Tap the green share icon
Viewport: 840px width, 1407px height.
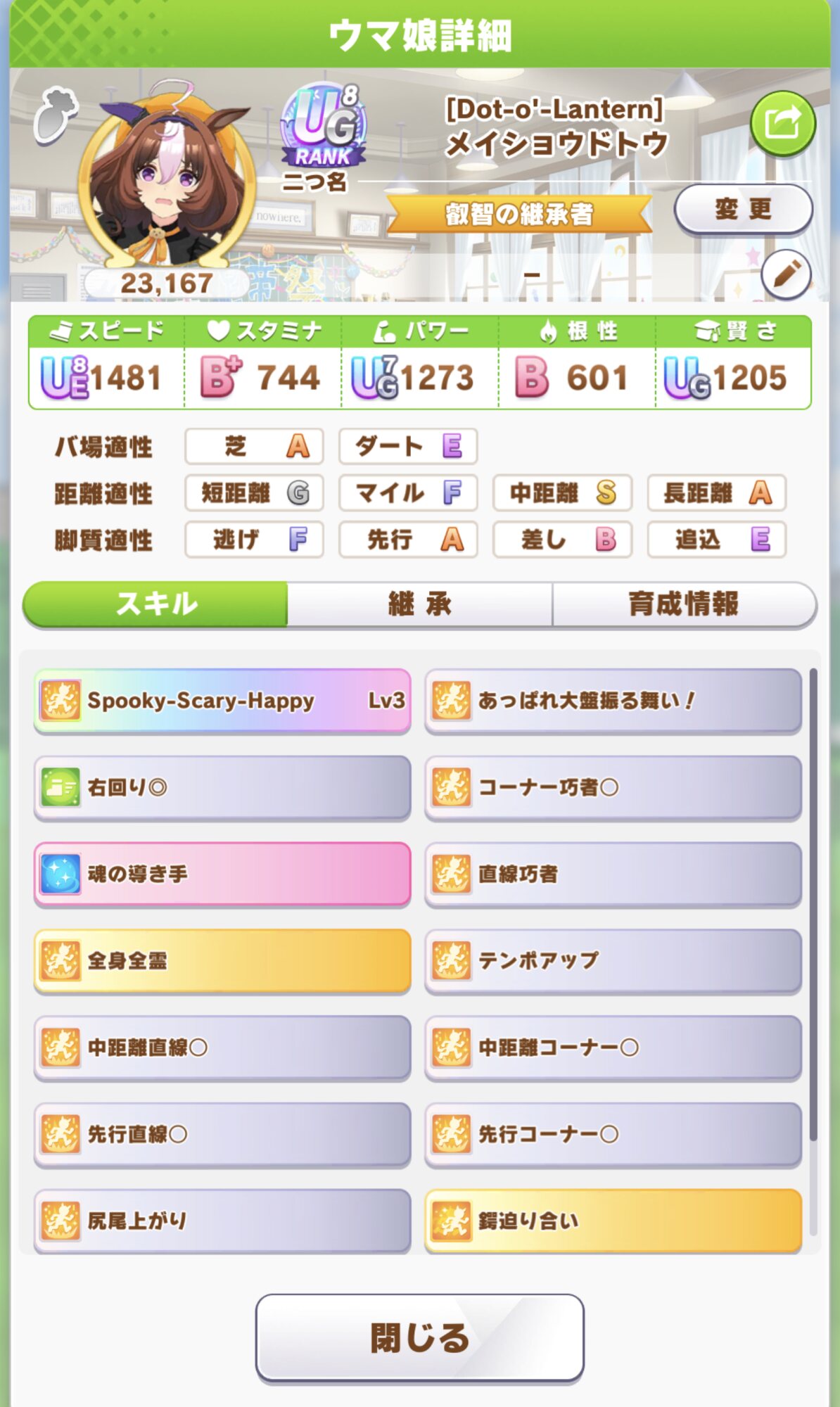[x=783, y=124]
